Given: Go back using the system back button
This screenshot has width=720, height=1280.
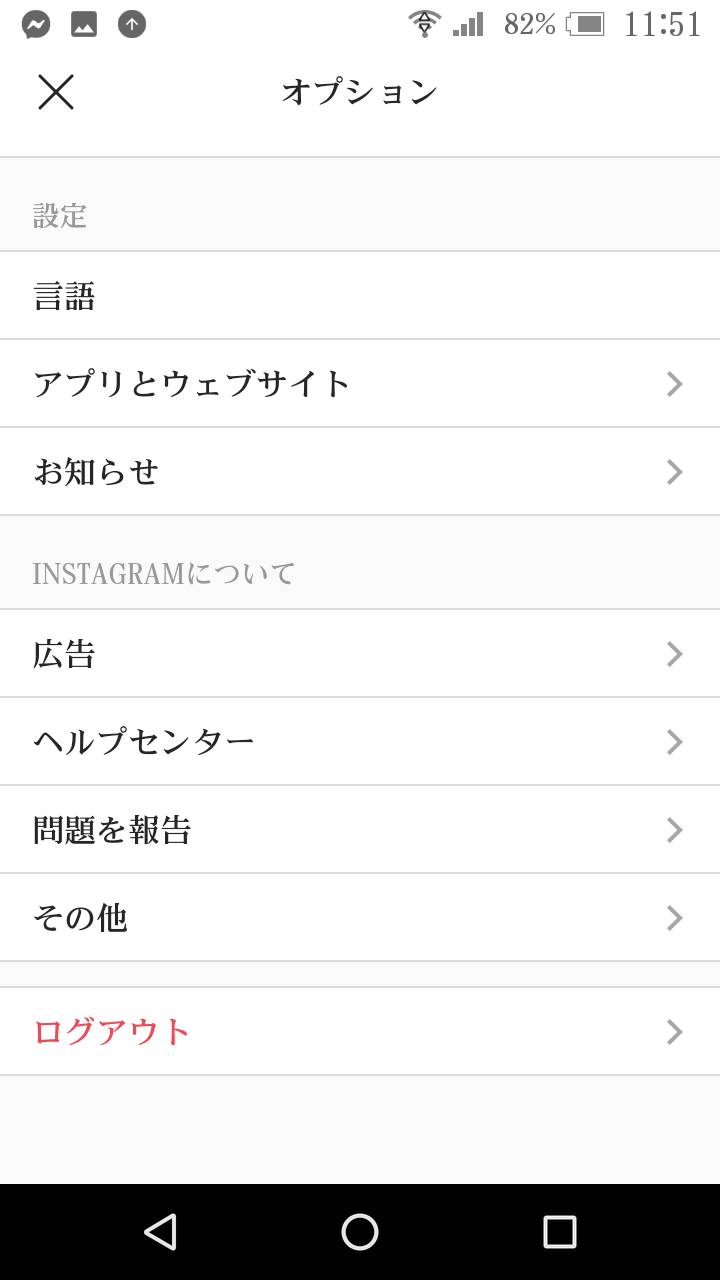Looking at the screenshot, I should click(160, 1232).
